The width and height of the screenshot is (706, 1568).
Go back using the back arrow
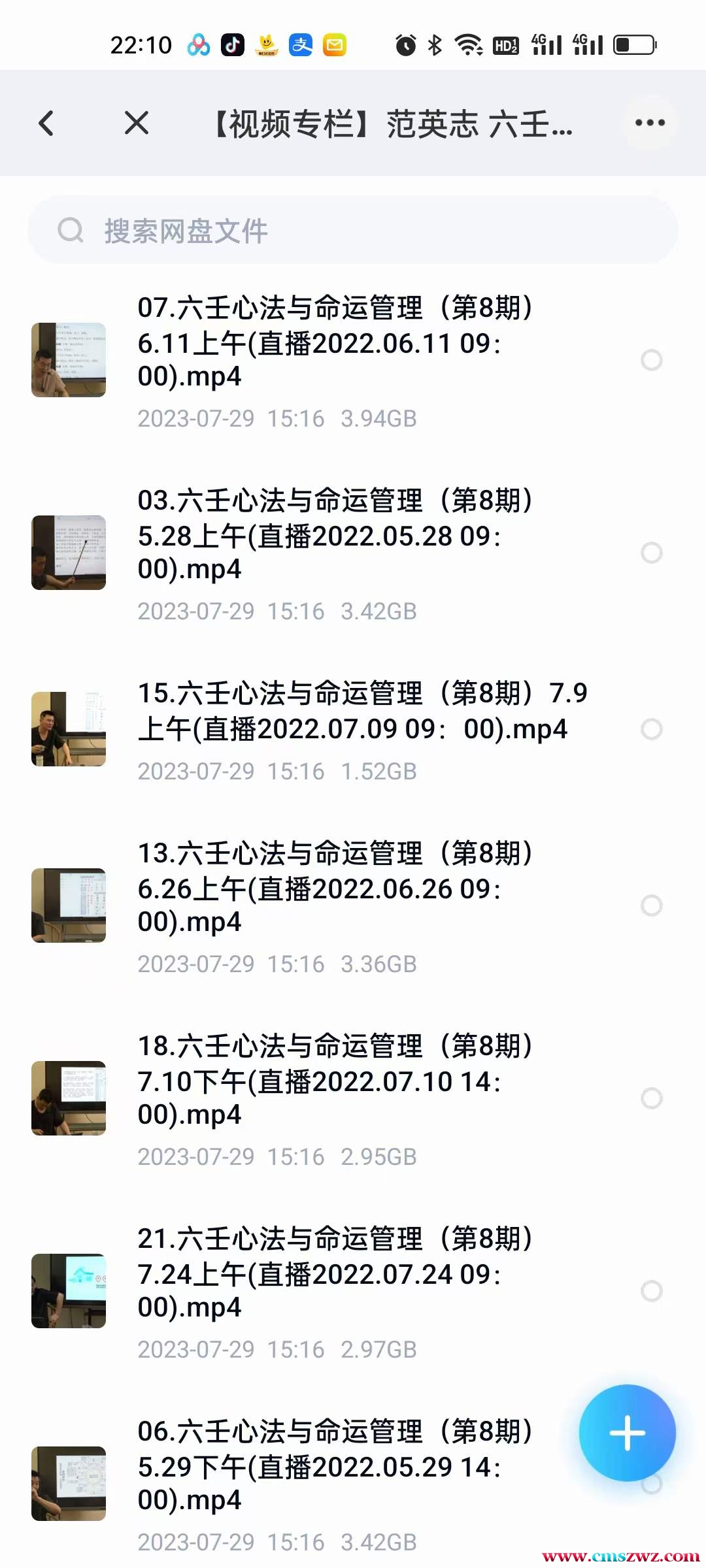point(46,123)
